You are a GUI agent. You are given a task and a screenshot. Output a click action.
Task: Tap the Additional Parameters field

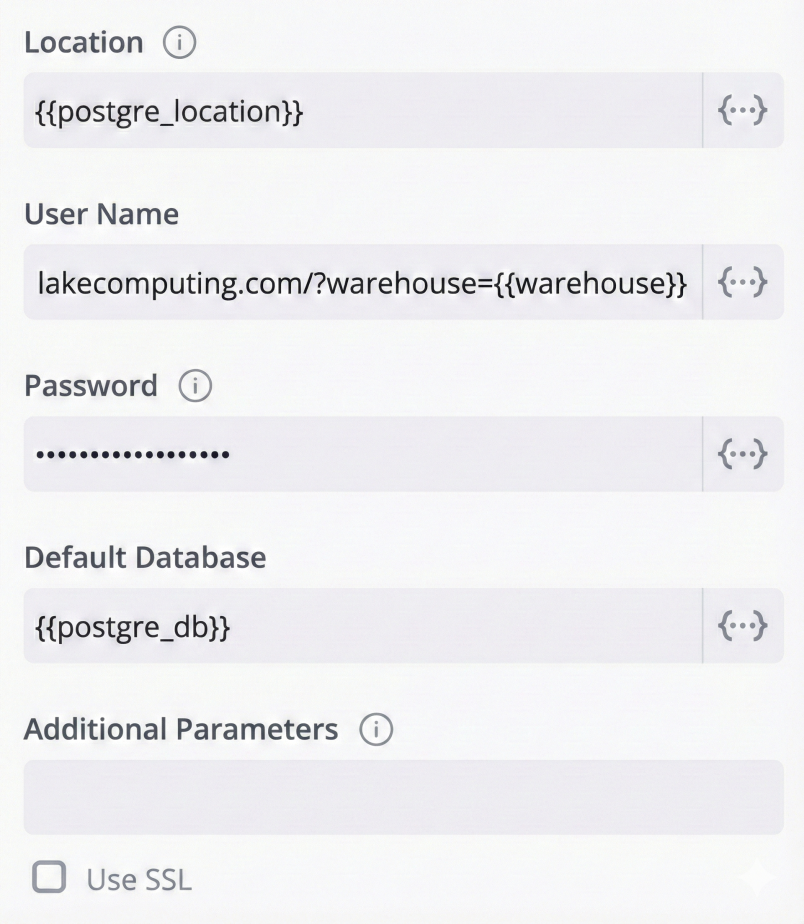pyautogui.click(x=403, y=797)
